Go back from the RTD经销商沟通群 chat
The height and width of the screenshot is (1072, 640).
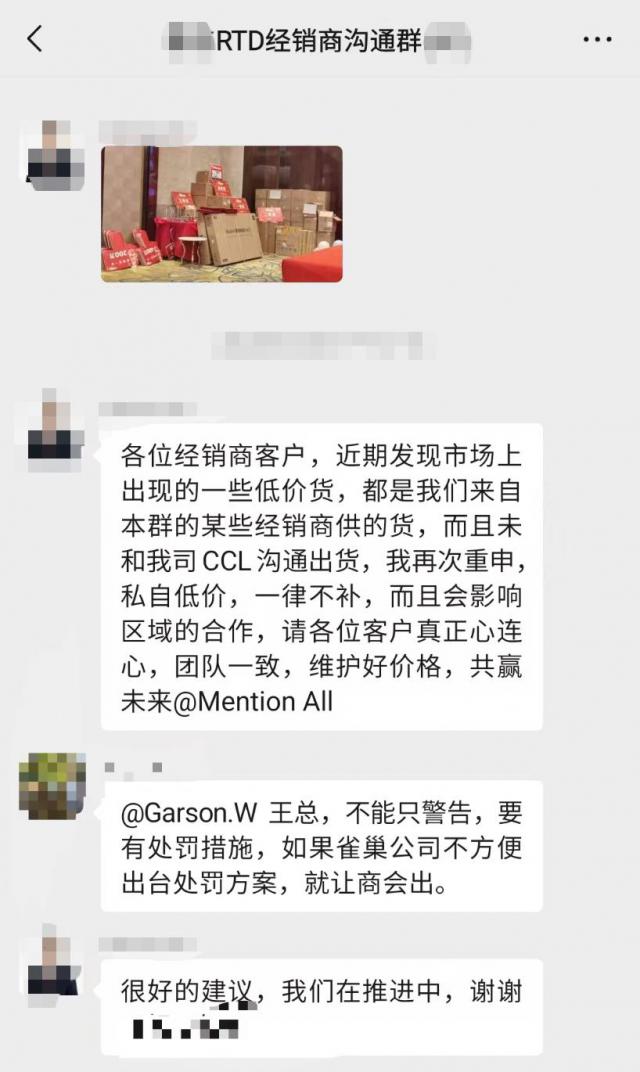(x=35, y=39)
